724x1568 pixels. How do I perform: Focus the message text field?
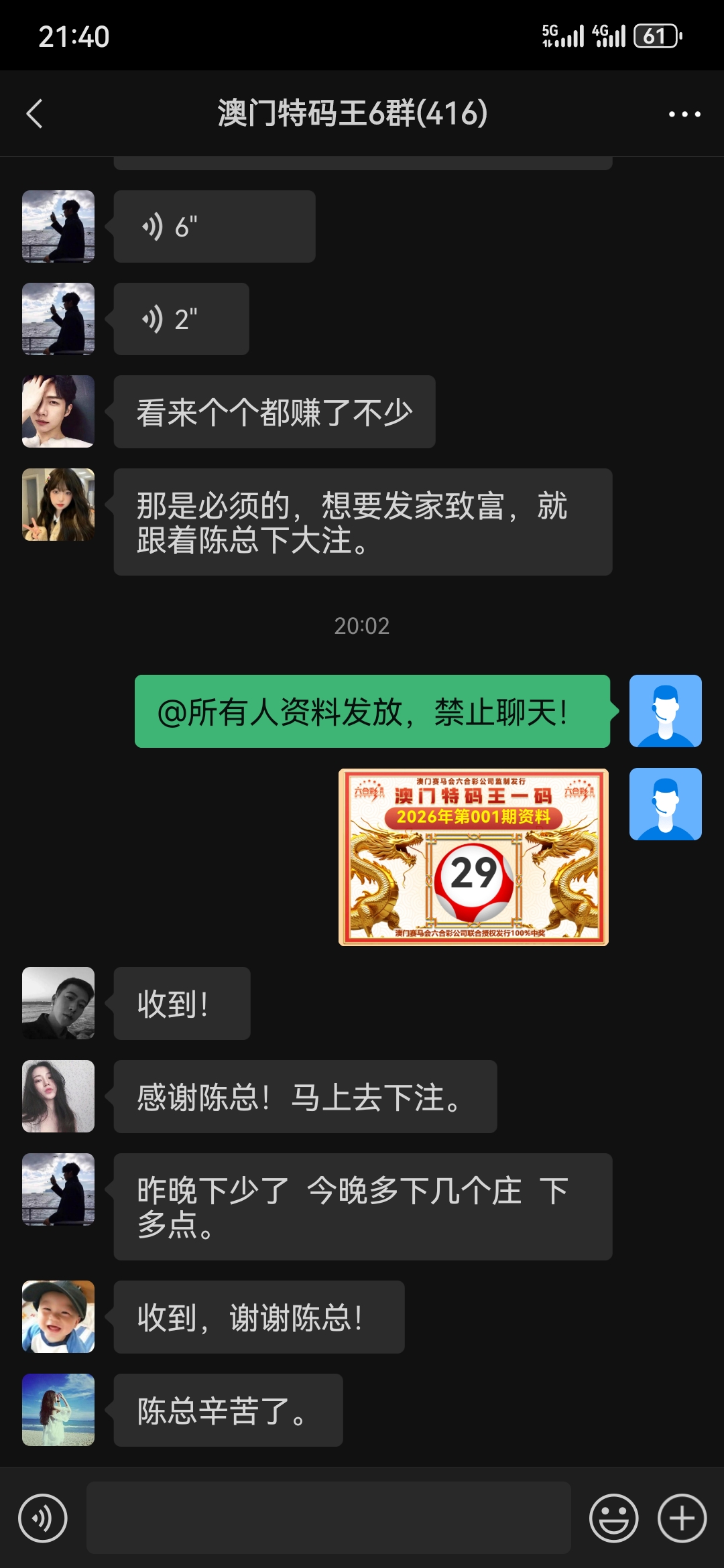tap(328, 1518)
